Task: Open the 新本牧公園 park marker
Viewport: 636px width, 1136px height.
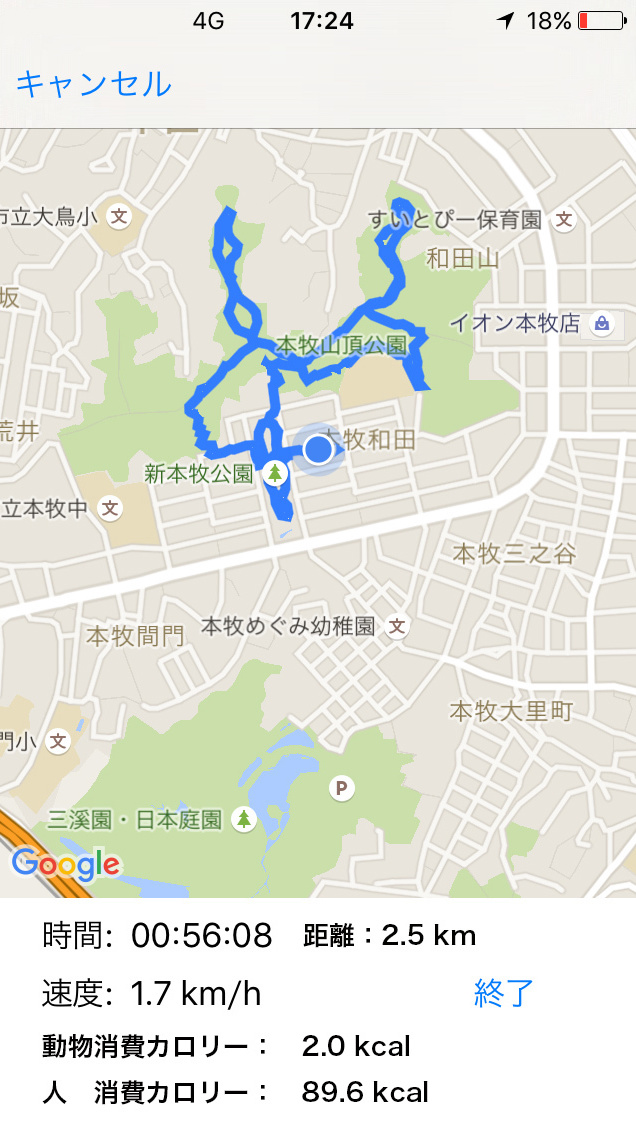Action: point(273,473)
